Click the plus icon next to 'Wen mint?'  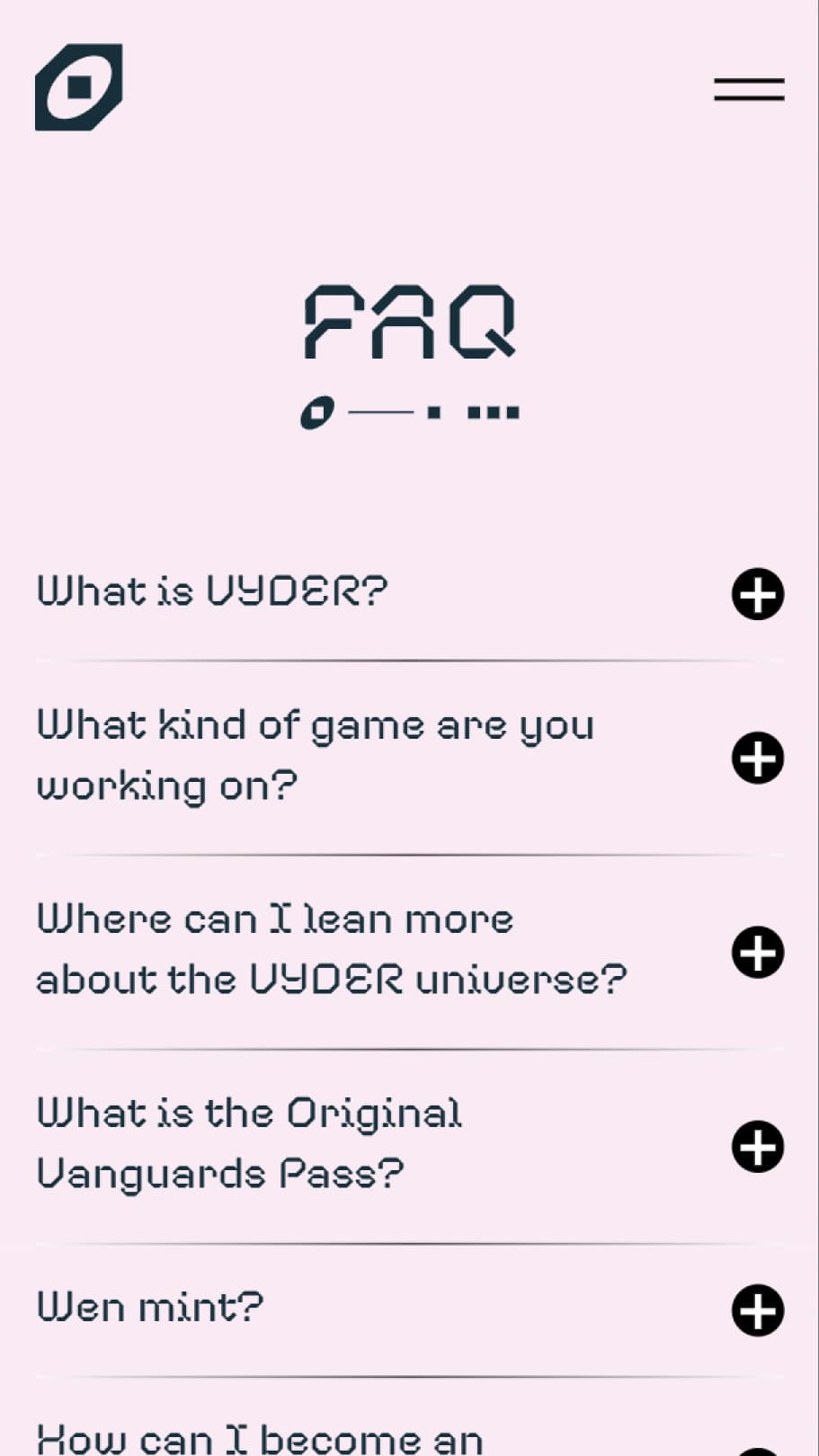pos(756,1310)
